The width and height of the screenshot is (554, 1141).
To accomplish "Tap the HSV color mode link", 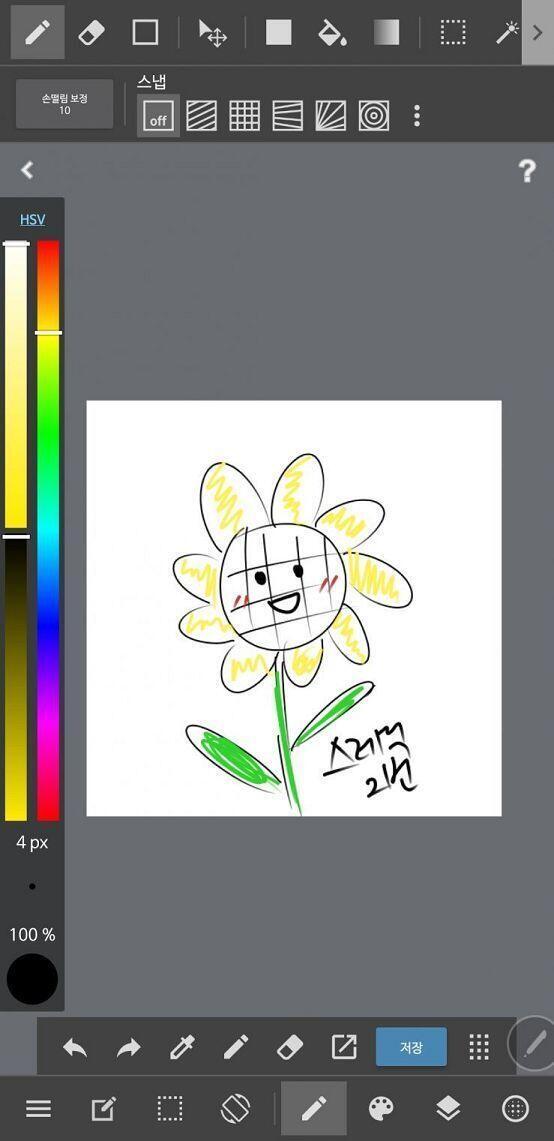I will point(32,219).
